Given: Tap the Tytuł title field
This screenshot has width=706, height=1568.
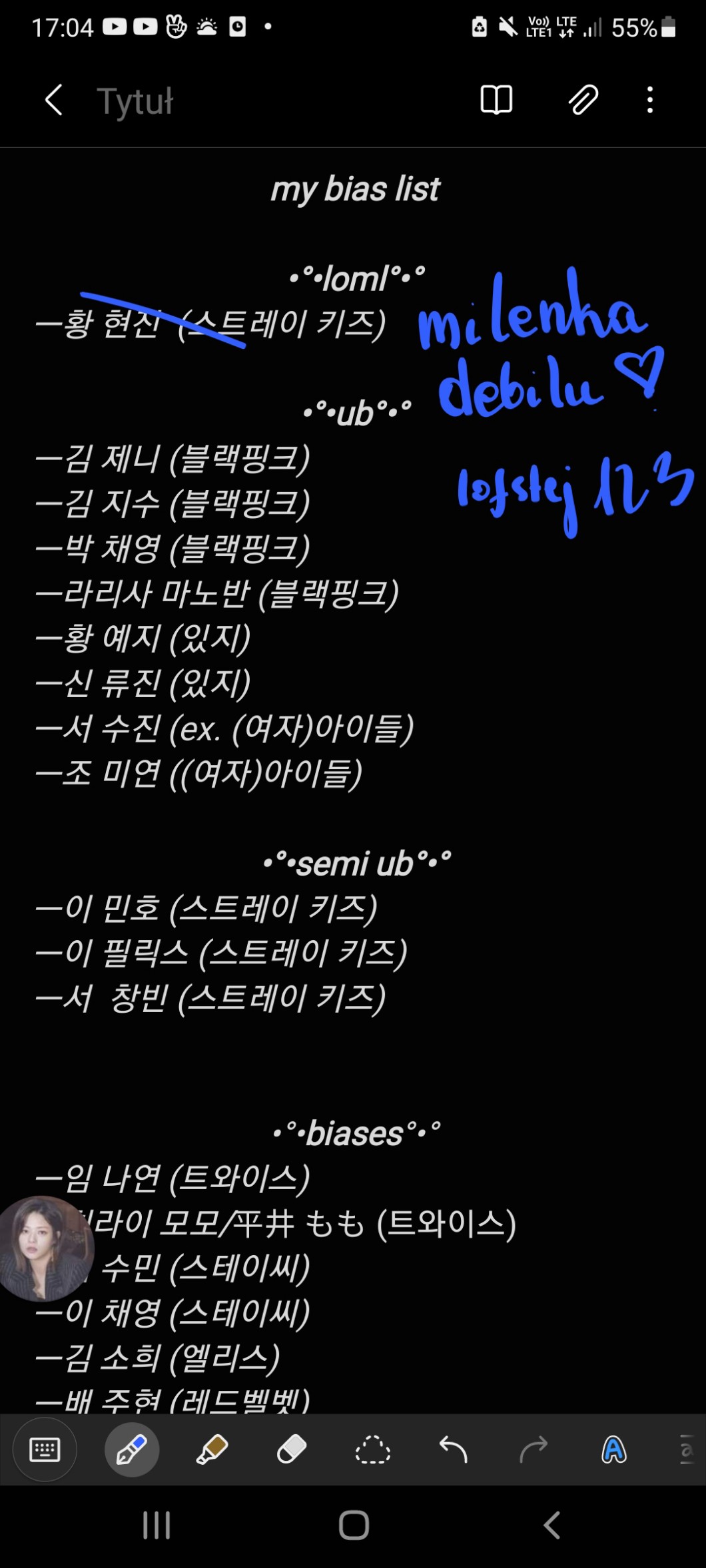Looking at the screenshot, I should click(135, 101).
